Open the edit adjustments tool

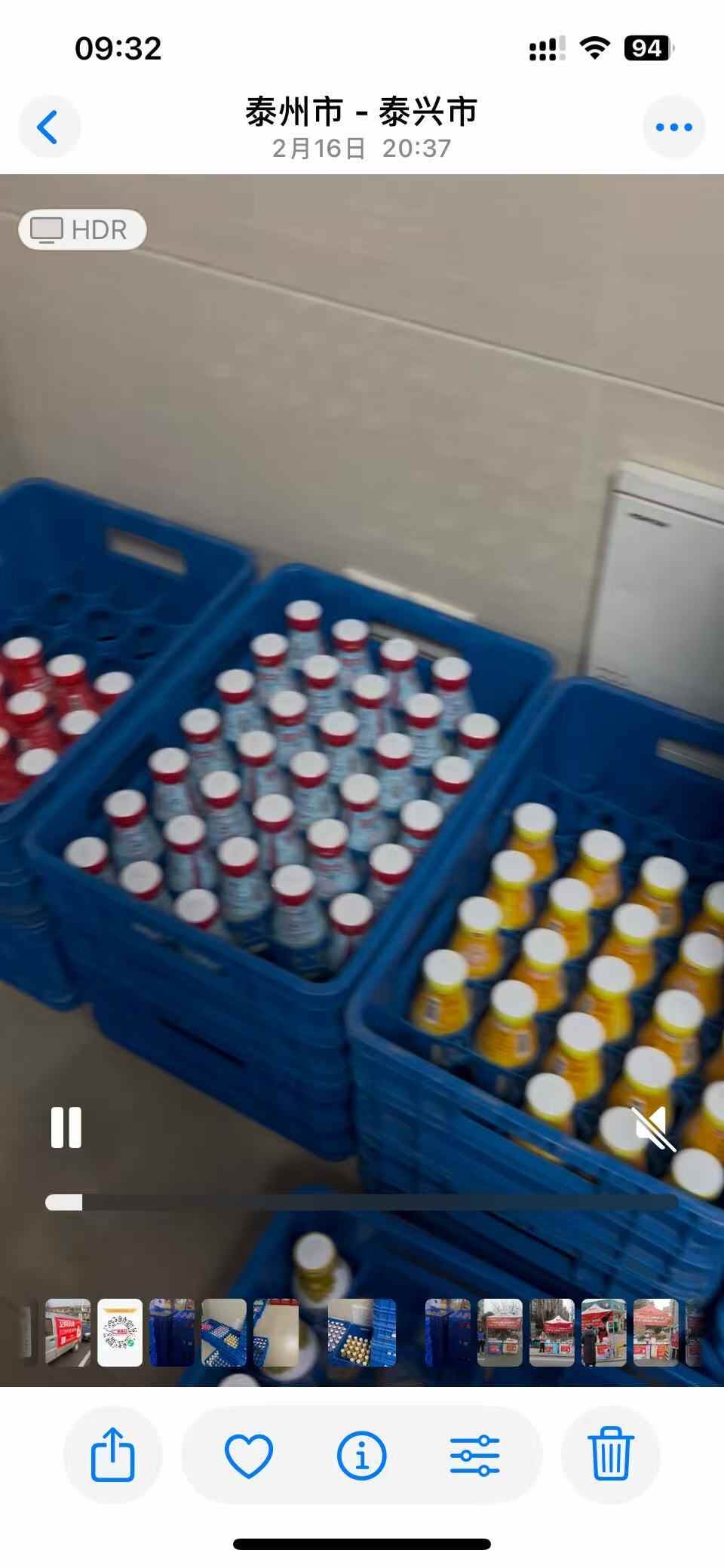pyautogui.click(x=474, y=1455)
